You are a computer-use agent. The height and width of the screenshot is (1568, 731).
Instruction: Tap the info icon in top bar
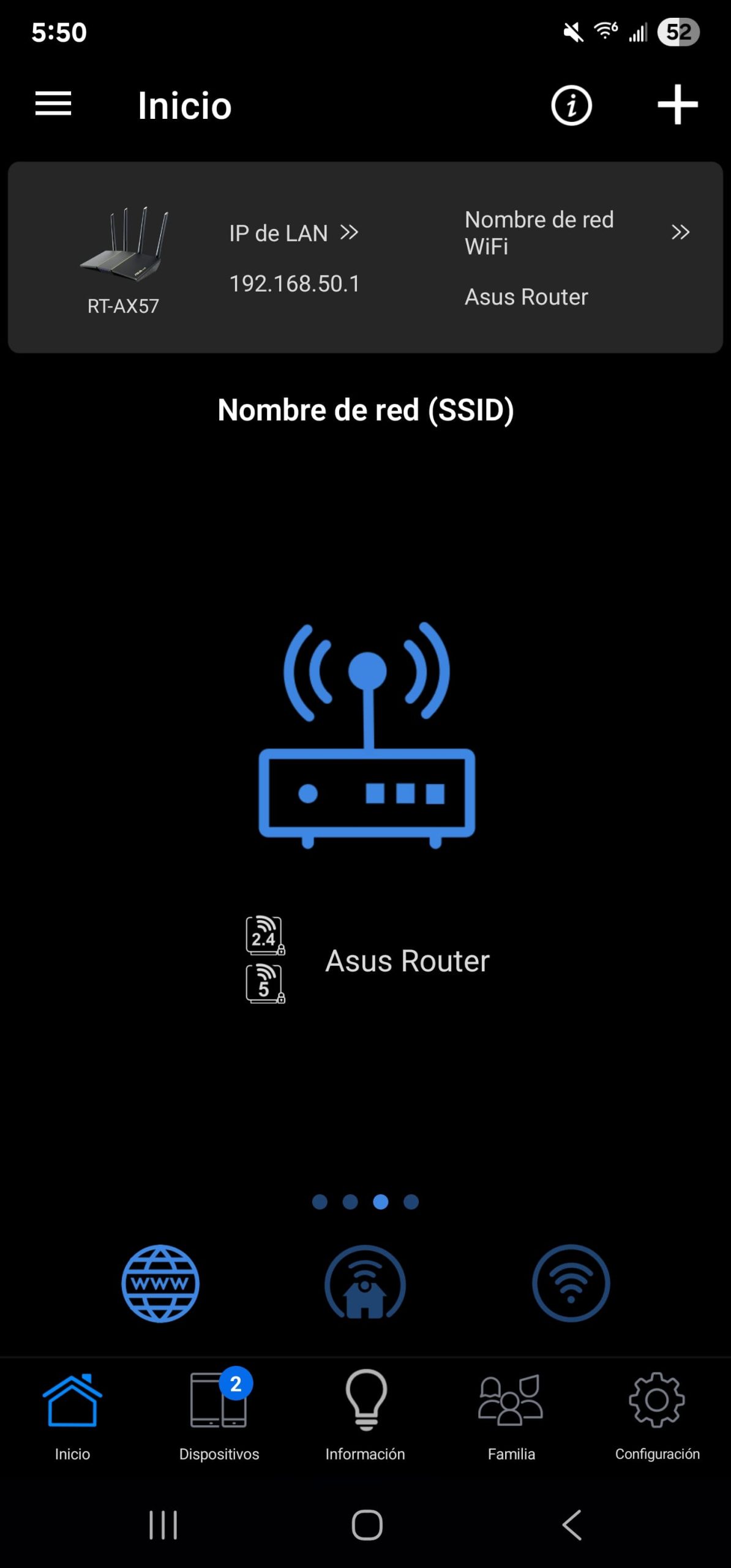pyautogui.click(x=571, y=105)
